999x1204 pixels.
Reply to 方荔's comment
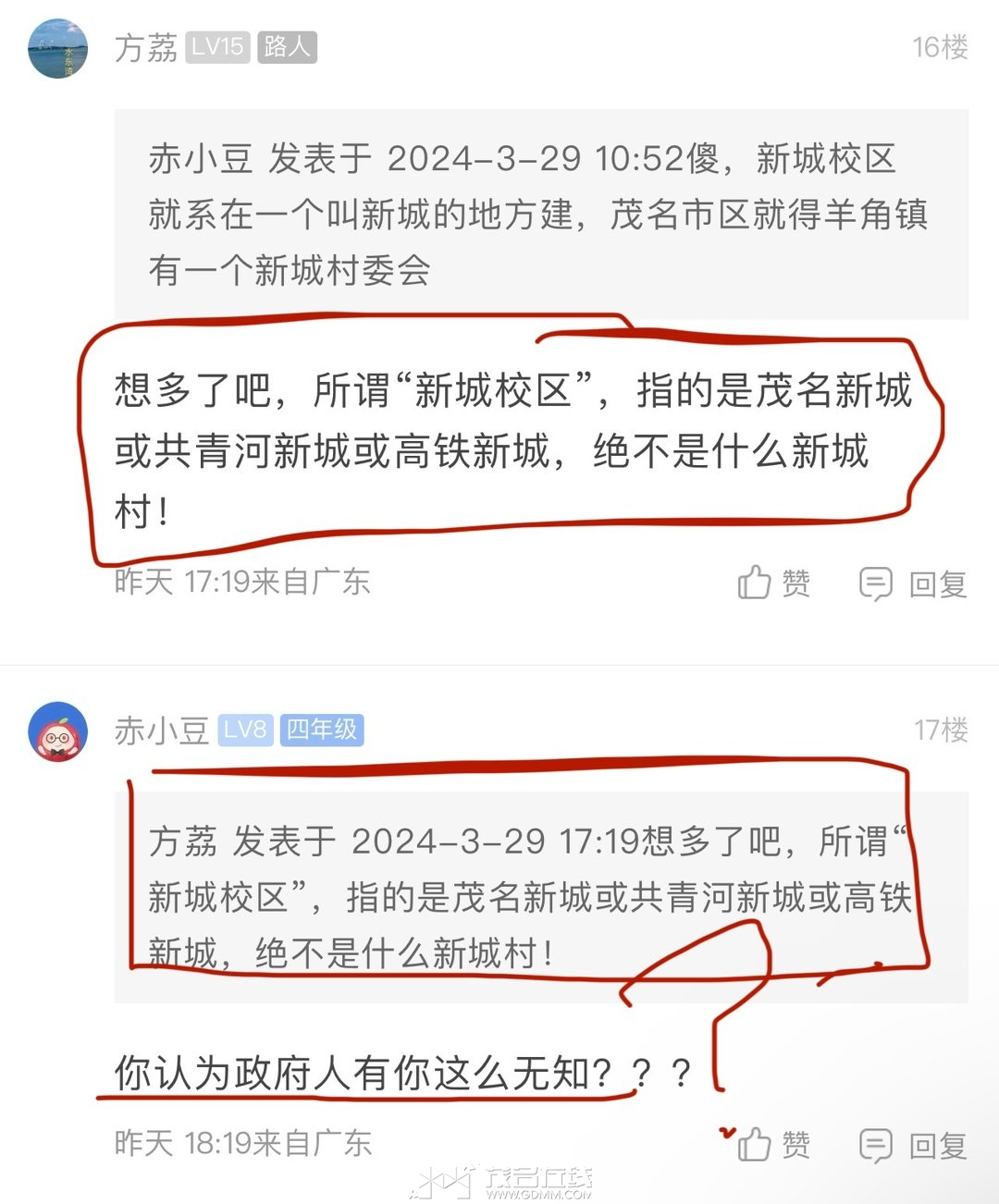[913, 584]
